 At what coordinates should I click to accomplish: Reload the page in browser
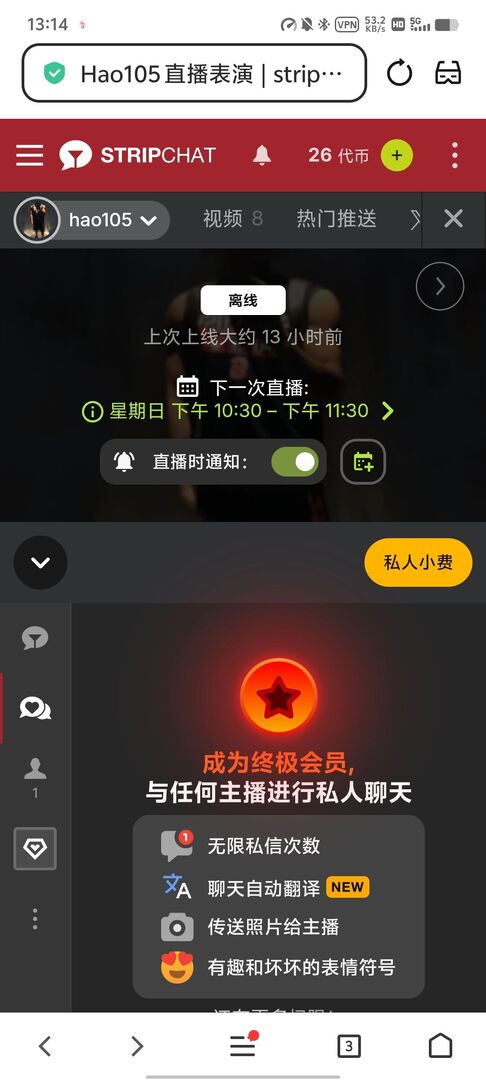(399, 73)
